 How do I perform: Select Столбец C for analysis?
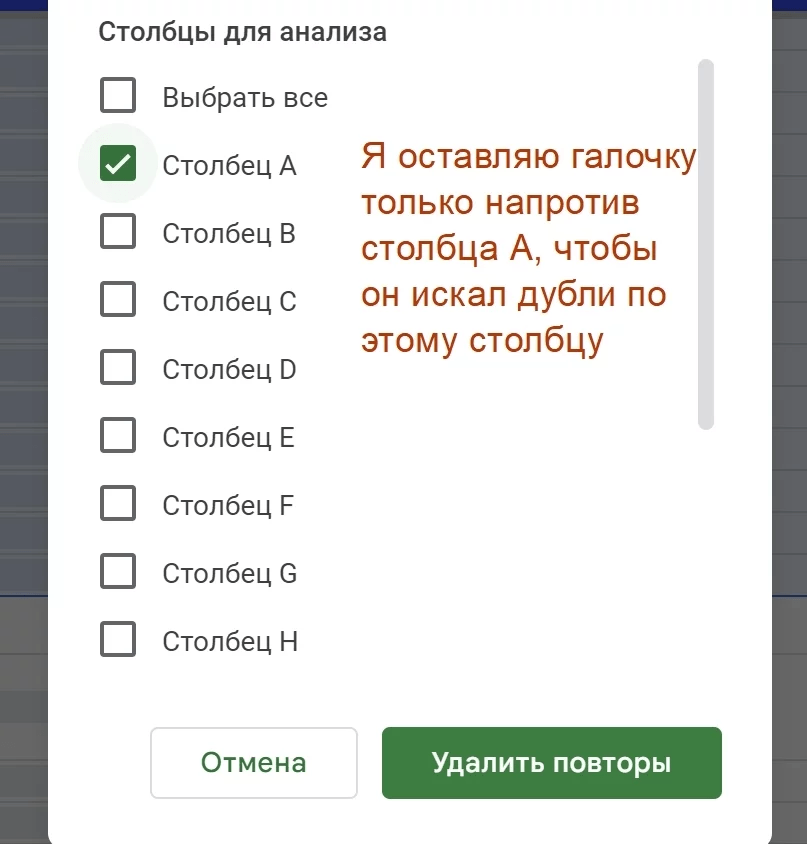(118, 301)
